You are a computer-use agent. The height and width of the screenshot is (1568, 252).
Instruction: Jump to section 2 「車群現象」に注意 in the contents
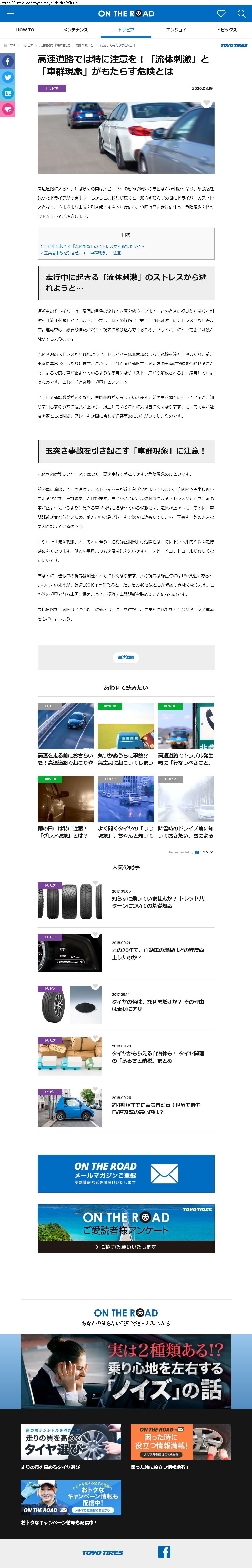pos(82,253)
